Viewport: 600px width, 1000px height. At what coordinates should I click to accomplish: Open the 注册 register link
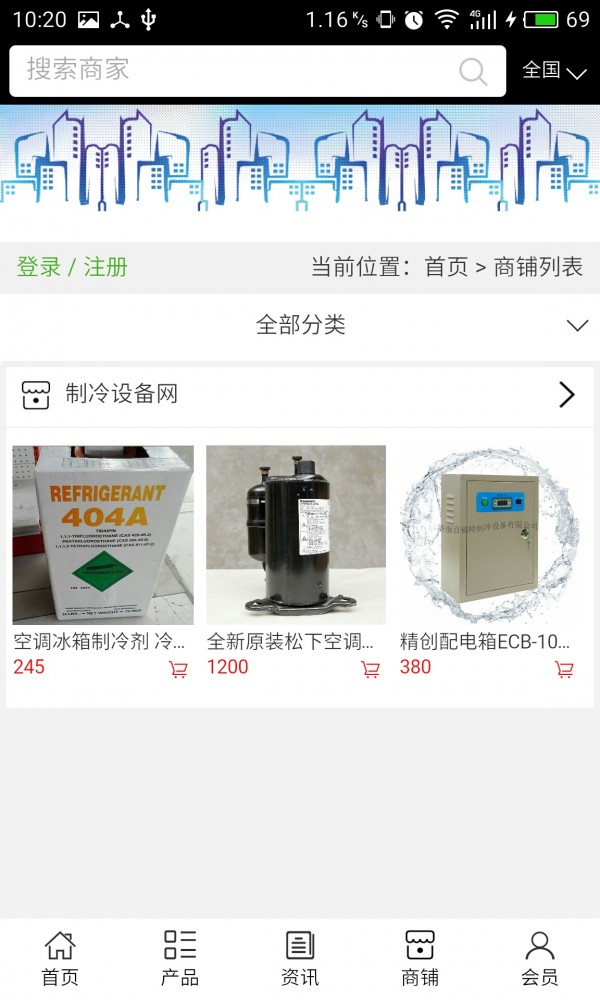coord(106,267)
